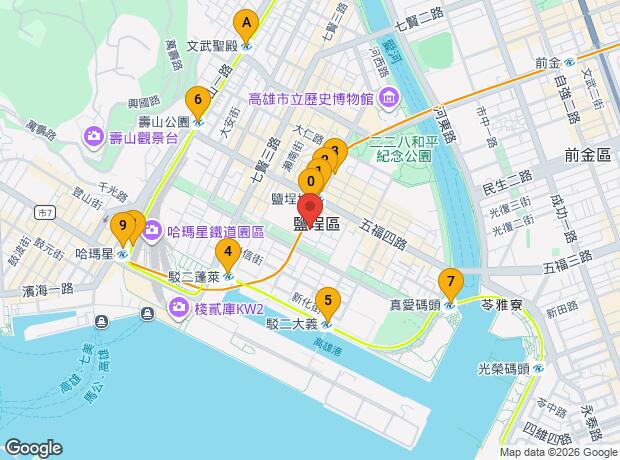Image resolution: width=620 pixels, height=460 pixels.
Task: Select the red pin at 鹽埕區
Action: click(310, 212)
